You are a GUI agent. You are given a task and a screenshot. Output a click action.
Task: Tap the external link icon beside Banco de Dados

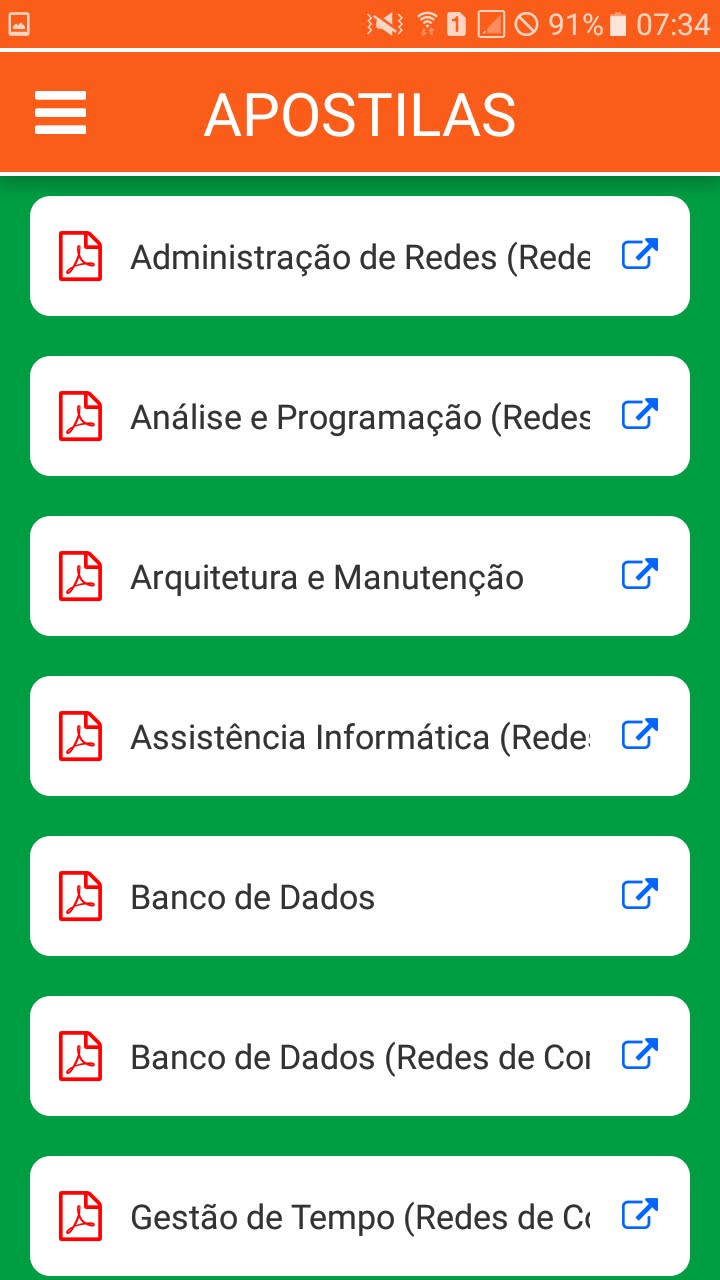click(641, 895)
